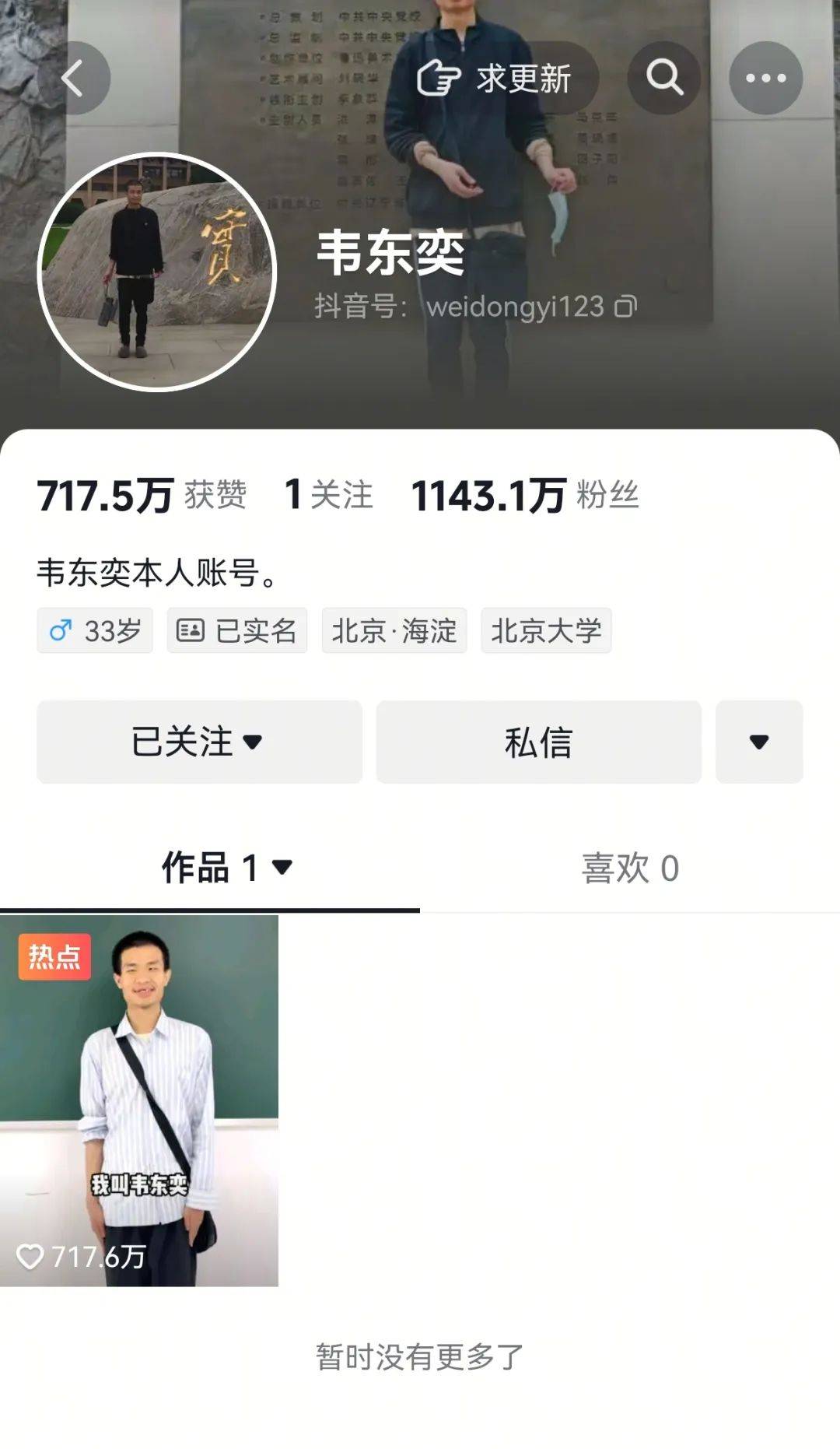Viewport: 840px width, 1449px height.
Task: View the profile avatar photo
Action: pos(157,272)
